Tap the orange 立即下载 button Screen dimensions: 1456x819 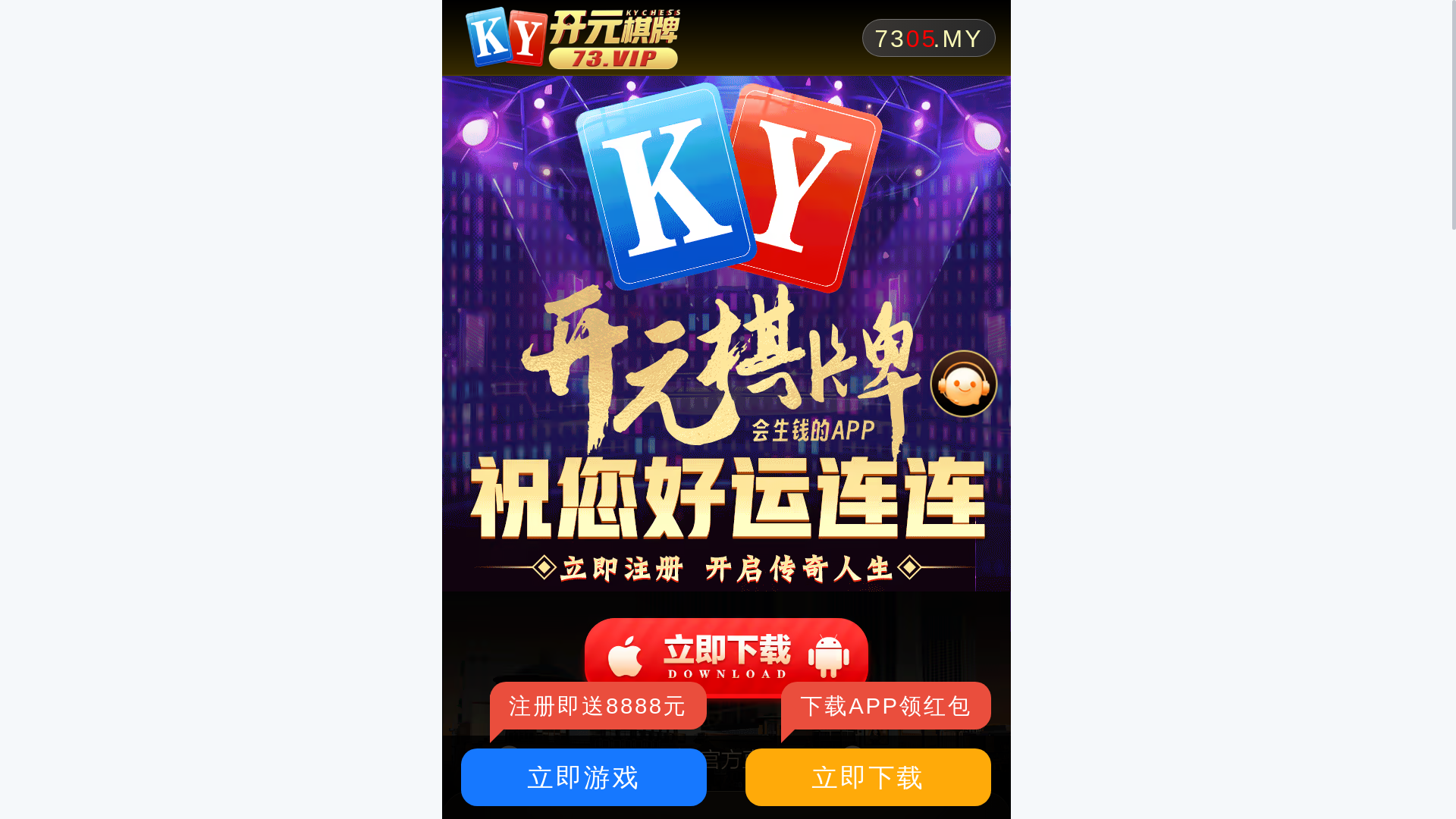tap(868, 777)
